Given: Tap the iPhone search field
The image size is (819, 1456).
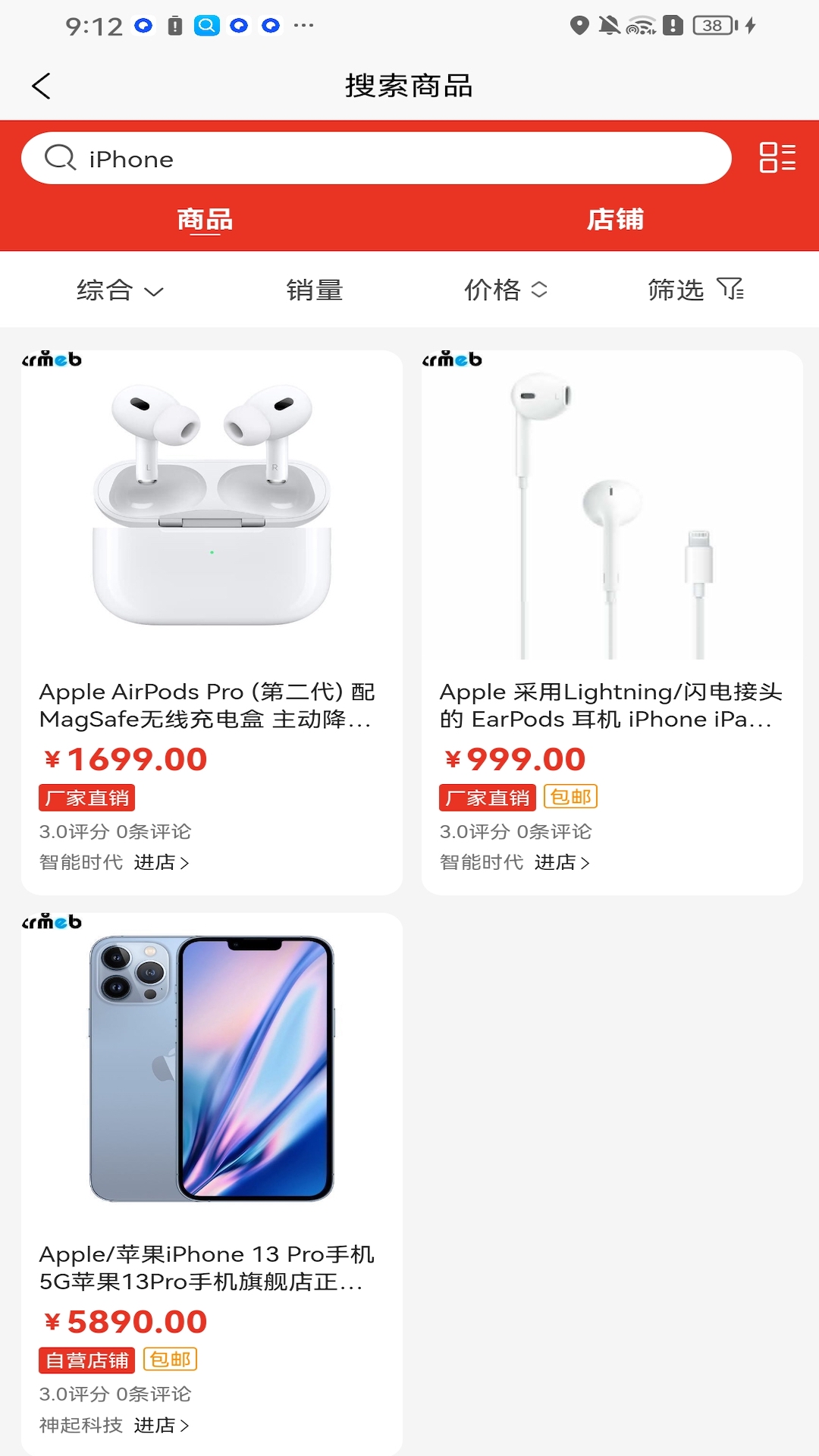Looking at the screenshot, I should tap(376, 158).
